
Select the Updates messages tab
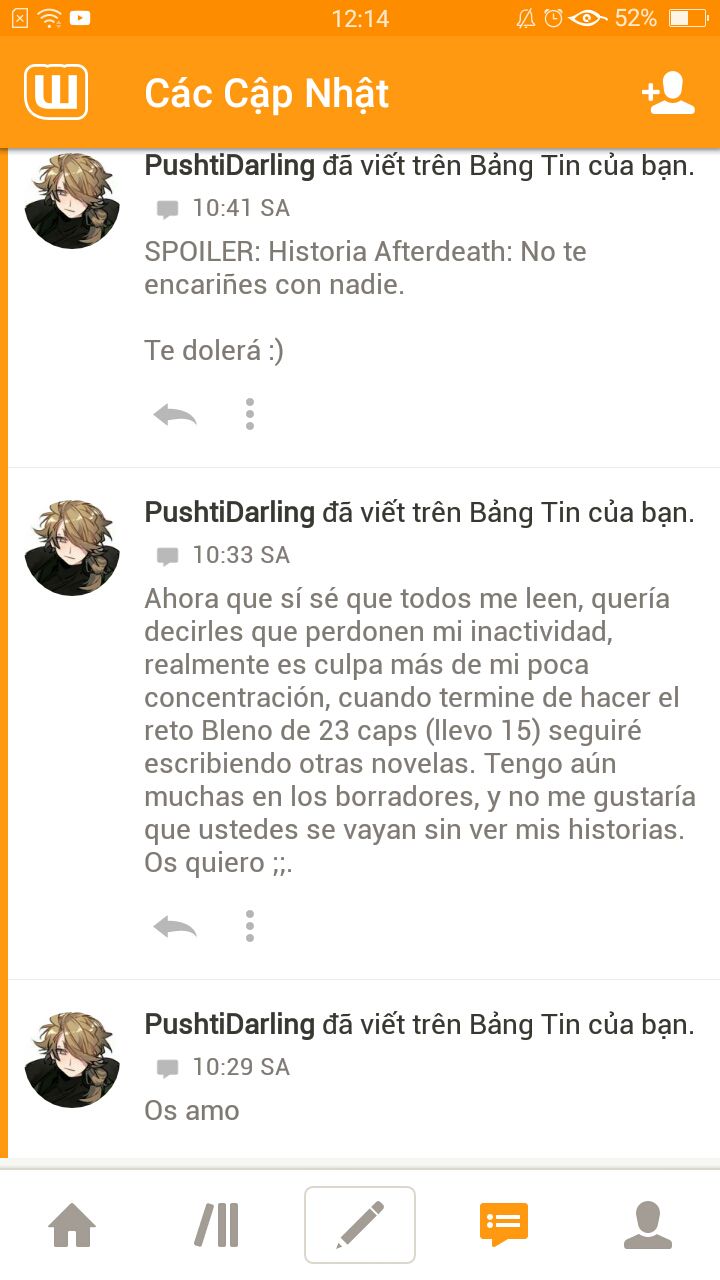[504, 1224]
